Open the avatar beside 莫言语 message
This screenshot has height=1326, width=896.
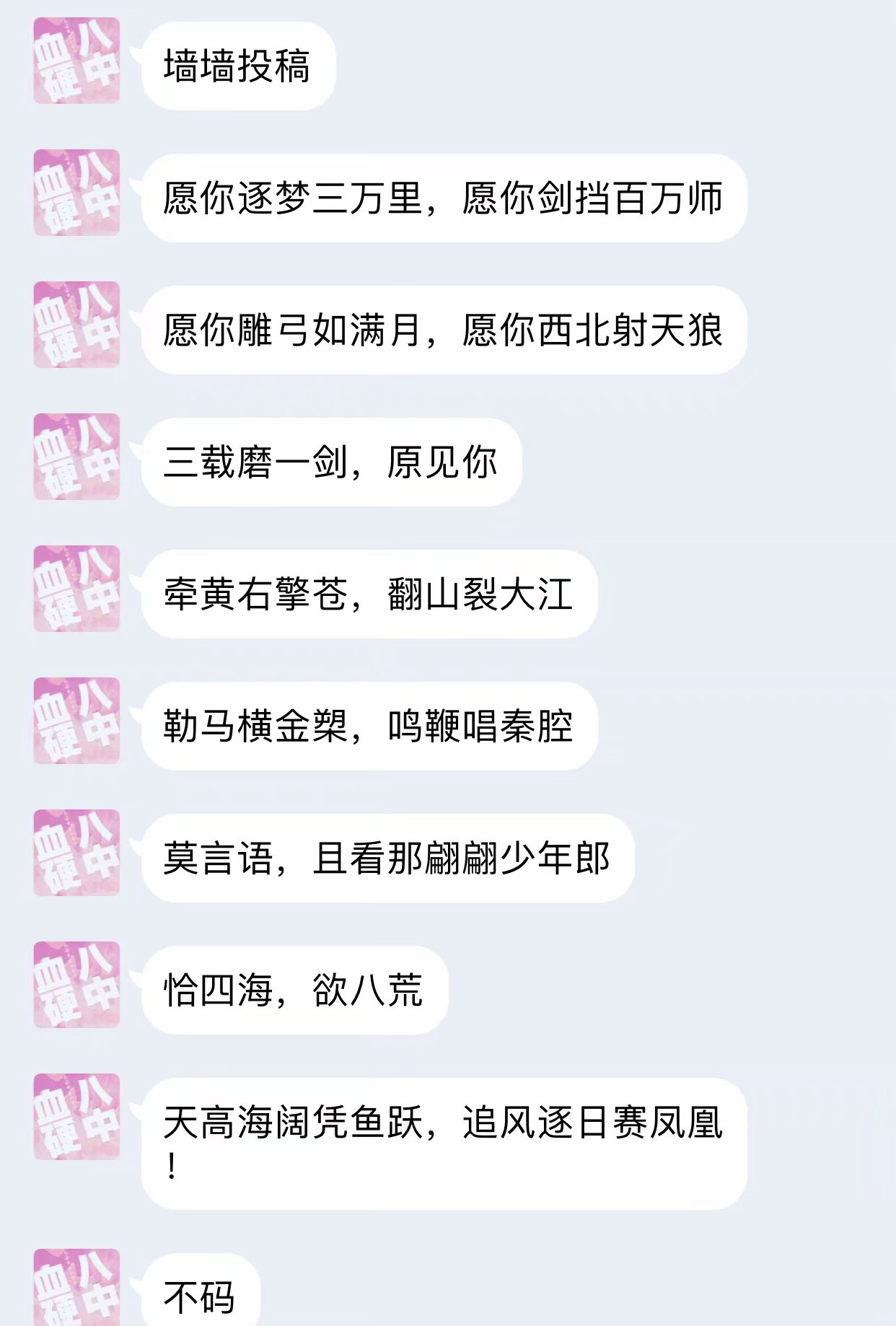point(76,853)
